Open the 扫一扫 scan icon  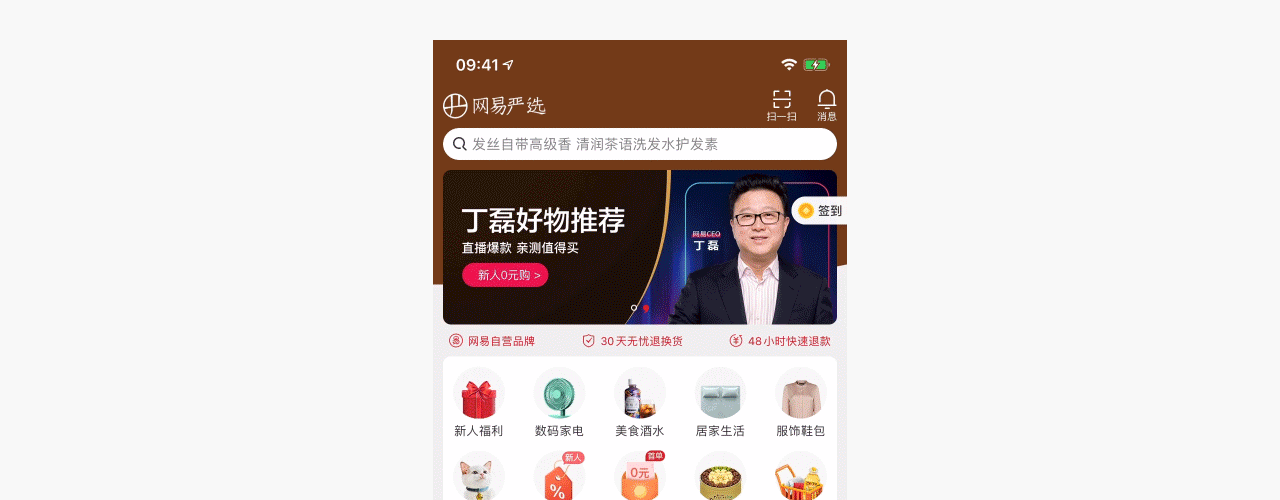[x=781, y=104]
